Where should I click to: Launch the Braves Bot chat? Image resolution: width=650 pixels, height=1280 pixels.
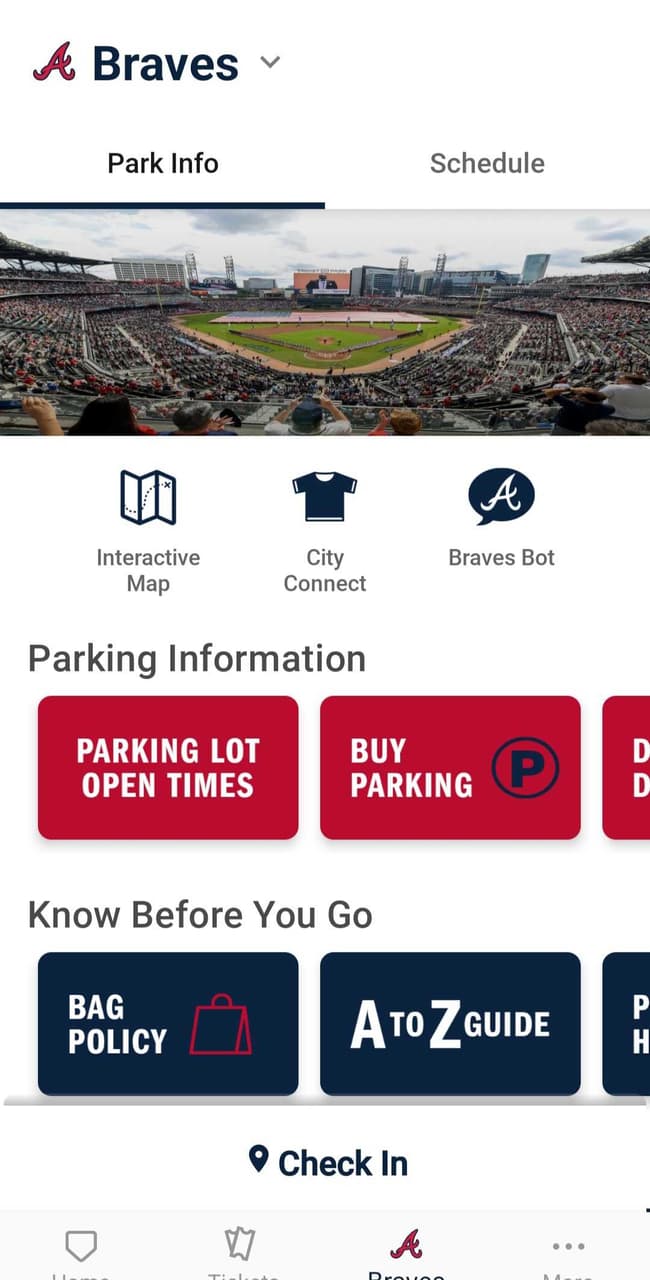coord(501,518)
